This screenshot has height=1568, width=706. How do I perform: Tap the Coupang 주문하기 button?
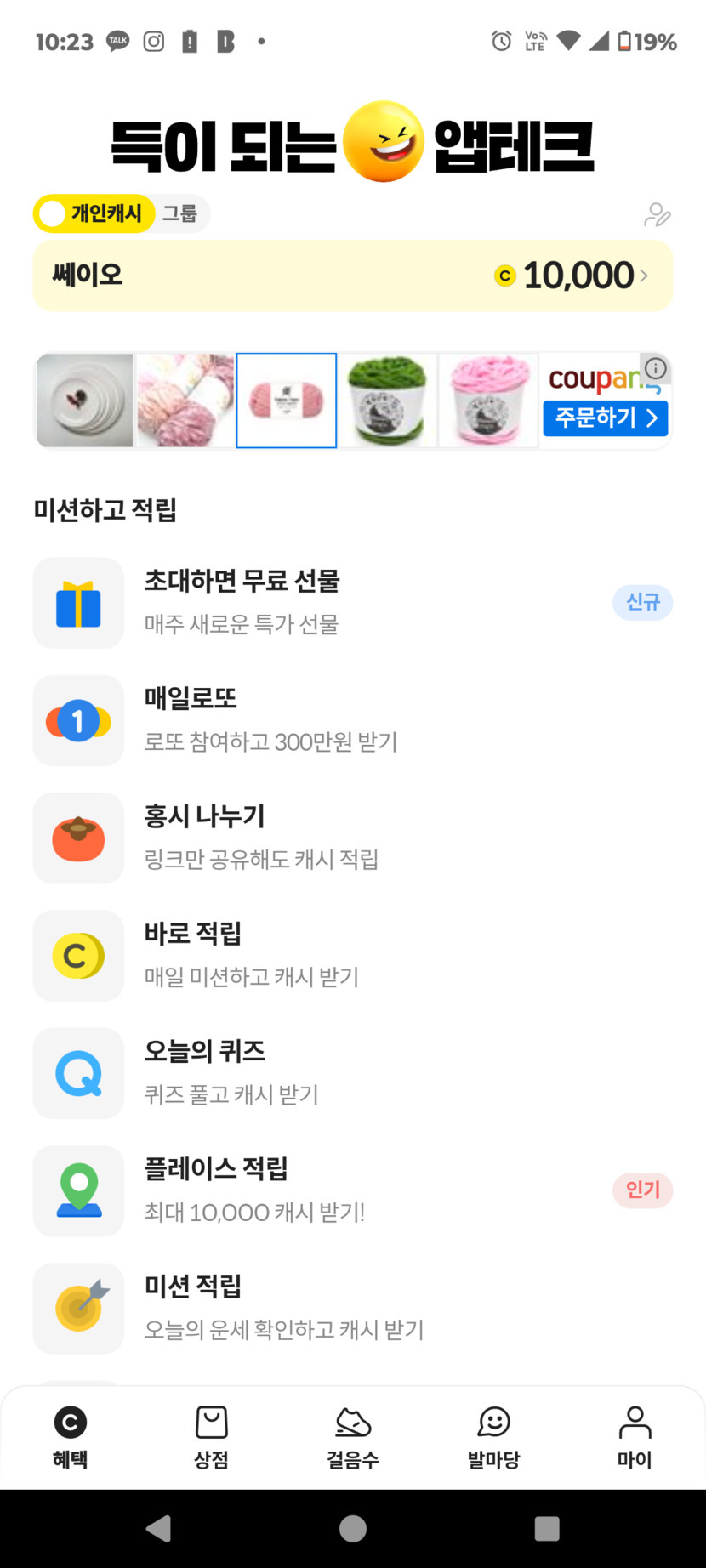point(605,418)
